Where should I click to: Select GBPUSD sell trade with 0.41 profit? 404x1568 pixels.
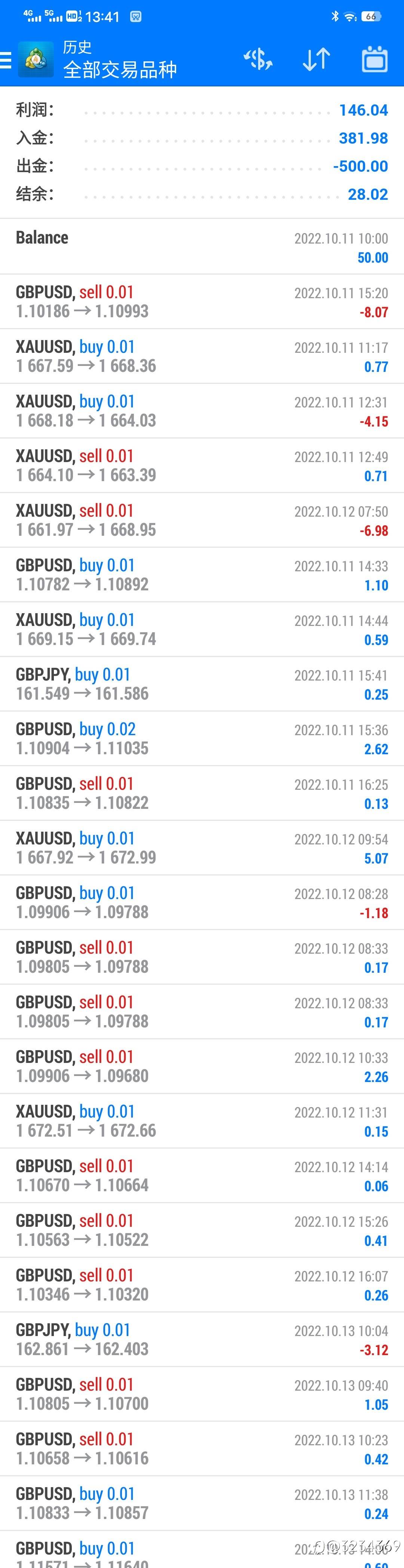(x=202, y=1230)
